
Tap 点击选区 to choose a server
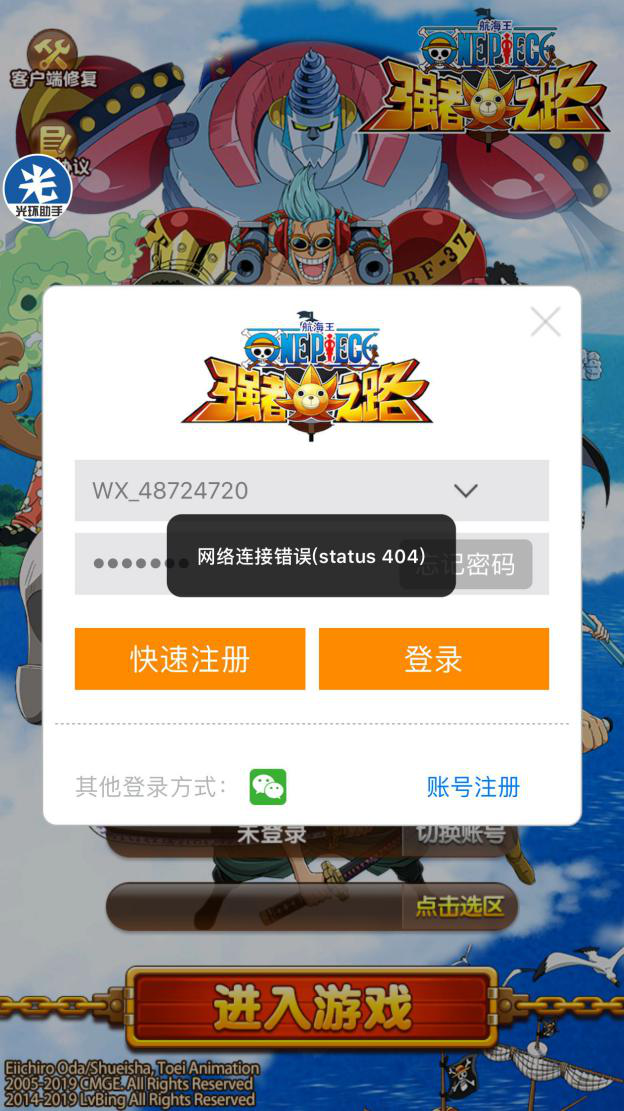[x=459, y=907]
